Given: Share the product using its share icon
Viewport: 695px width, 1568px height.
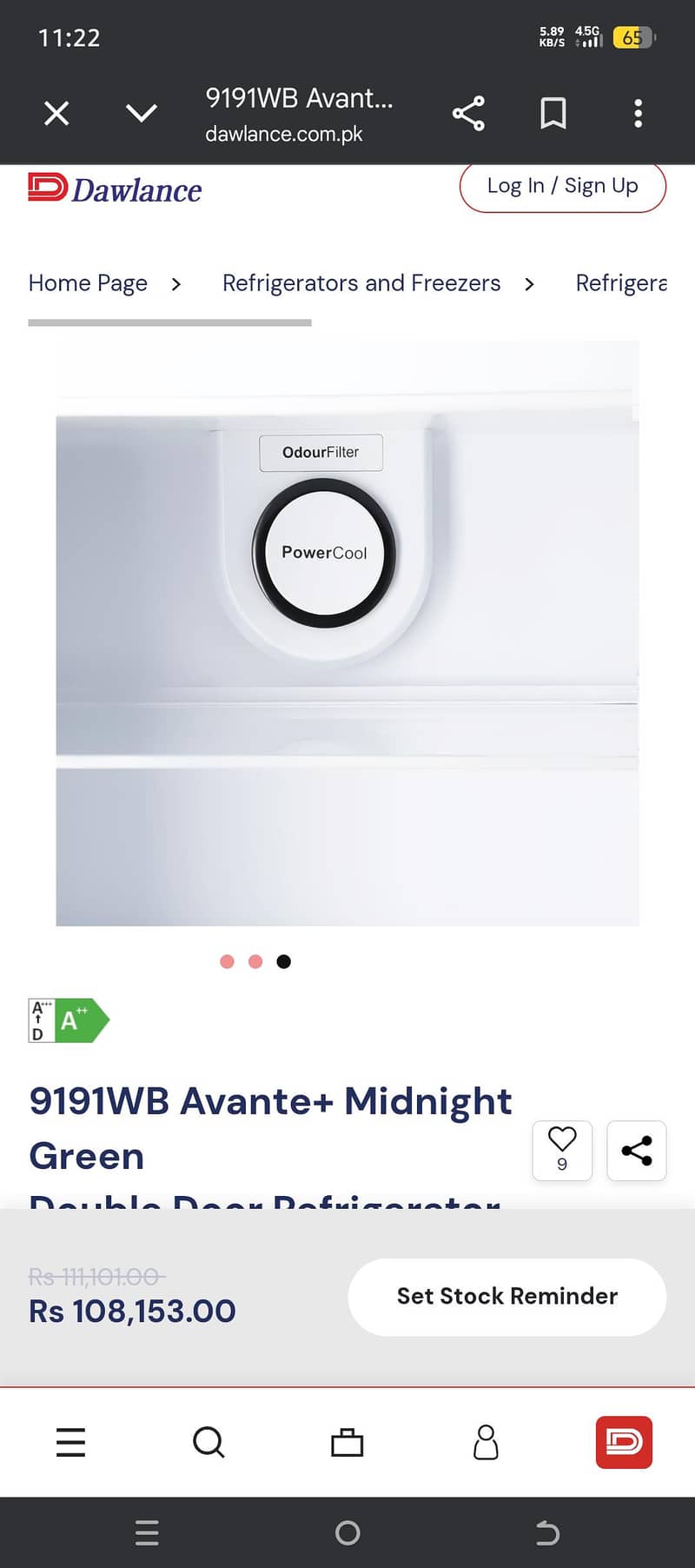Looking at the screenshot, I should point(636,1150).
